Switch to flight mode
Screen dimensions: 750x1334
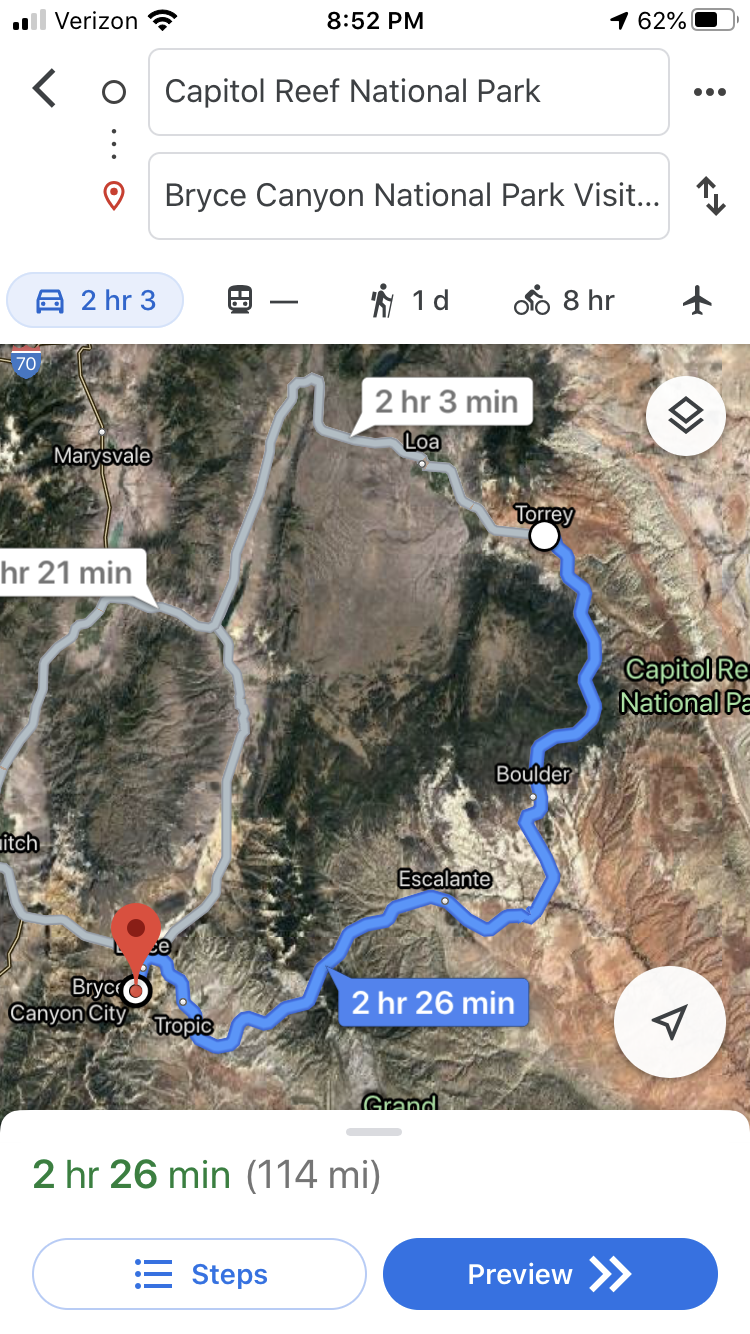click(698, 300)
